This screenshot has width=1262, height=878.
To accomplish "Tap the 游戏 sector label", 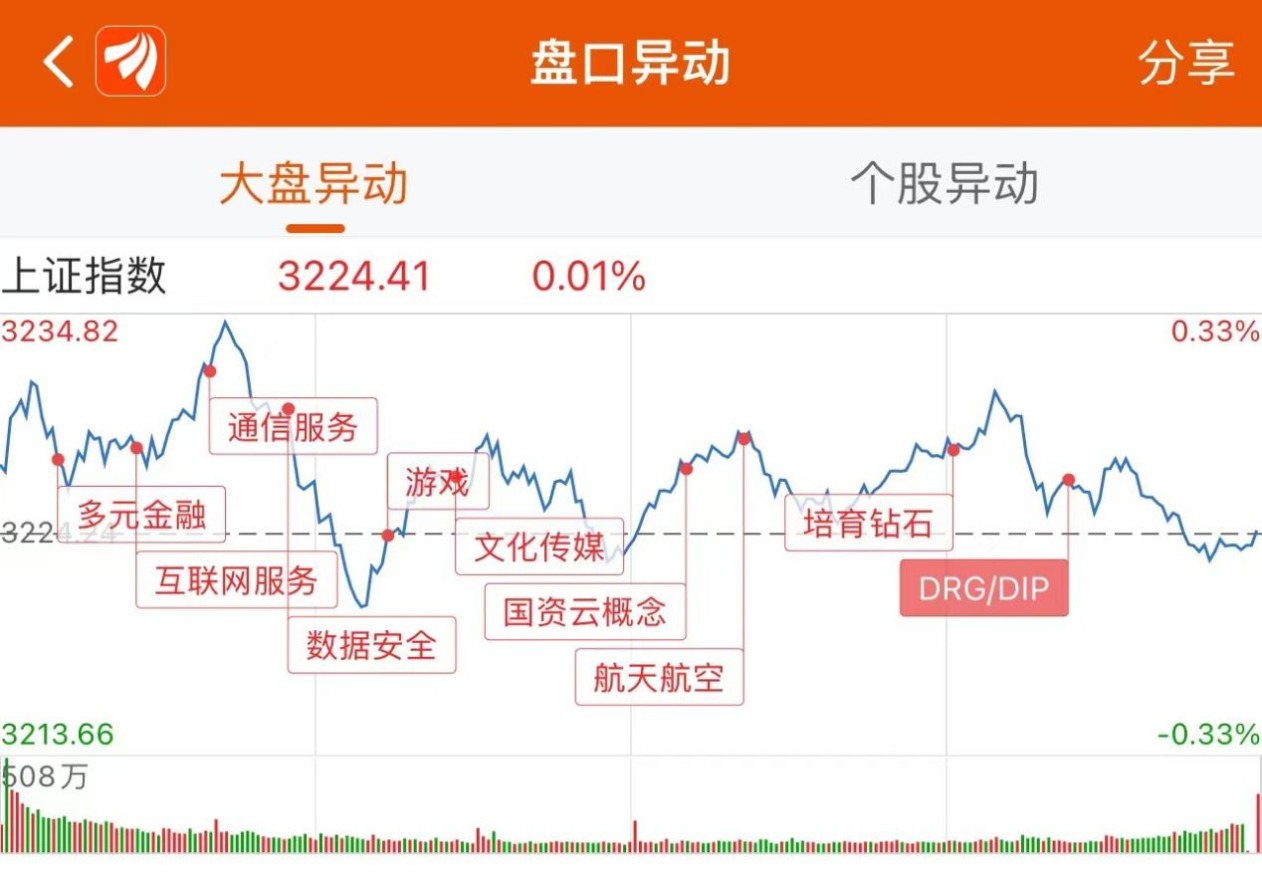I will 438,482.
